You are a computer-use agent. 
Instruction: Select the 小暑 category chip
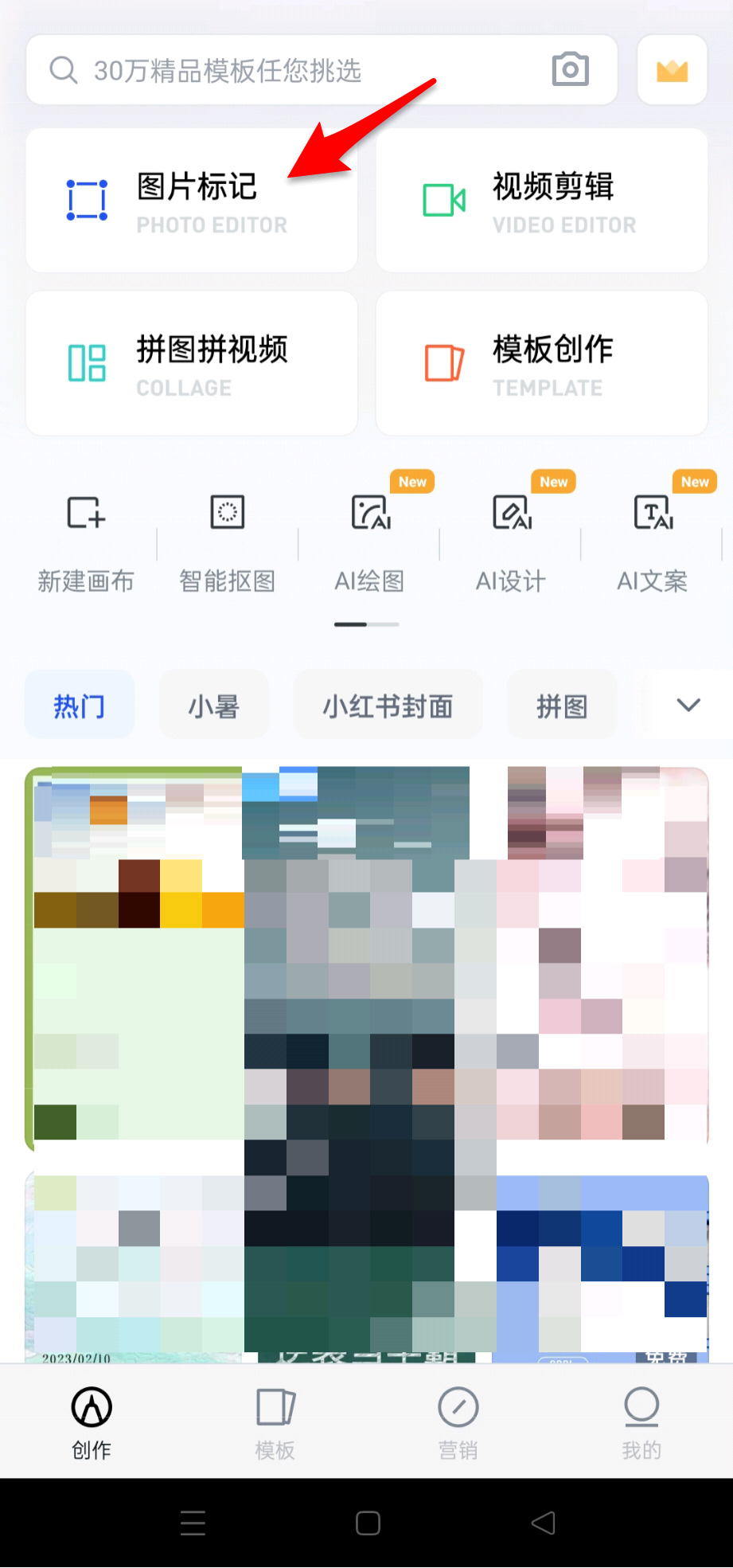tap(213, 706)
